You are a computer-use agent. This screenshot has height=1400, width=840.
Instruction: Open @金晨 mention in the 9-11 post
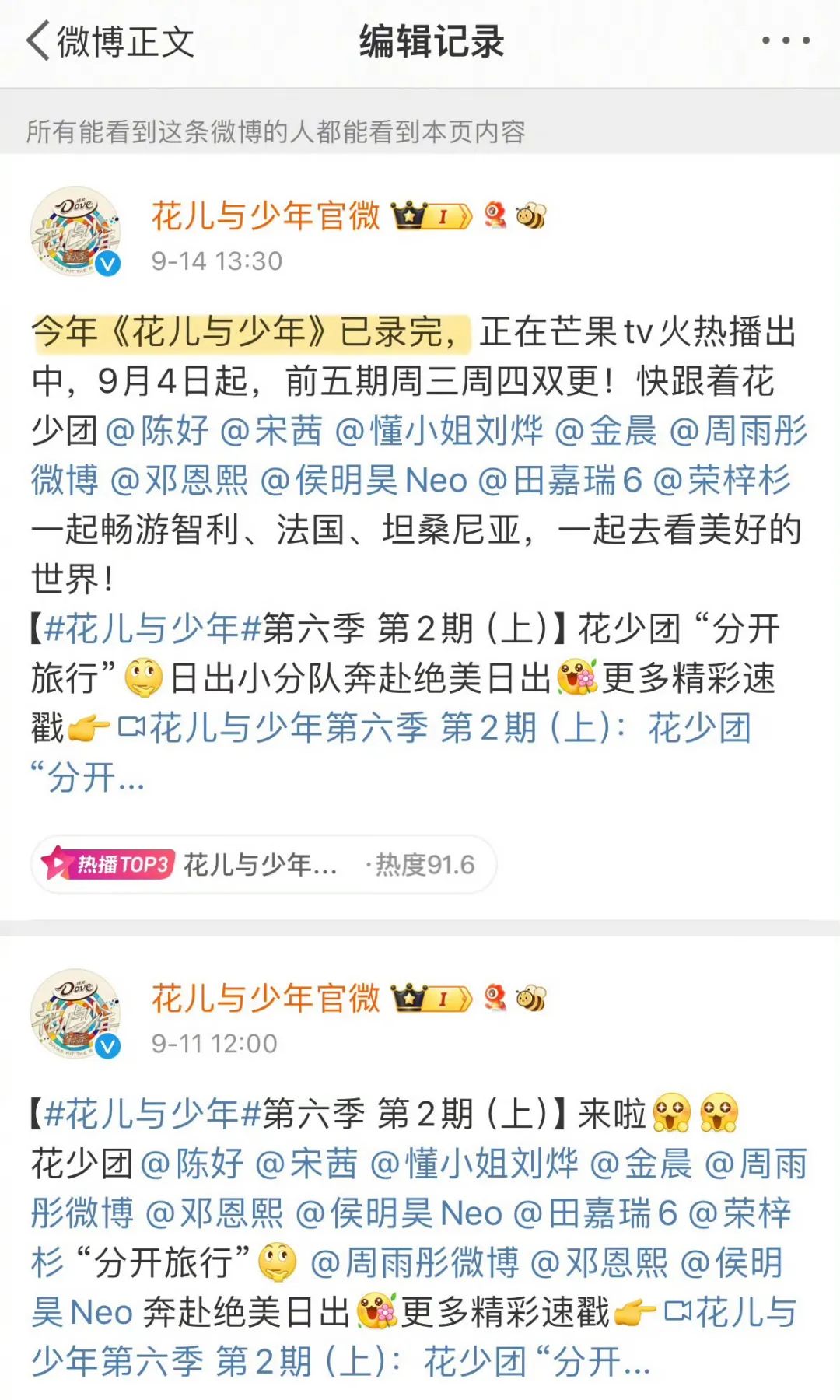641,1164
